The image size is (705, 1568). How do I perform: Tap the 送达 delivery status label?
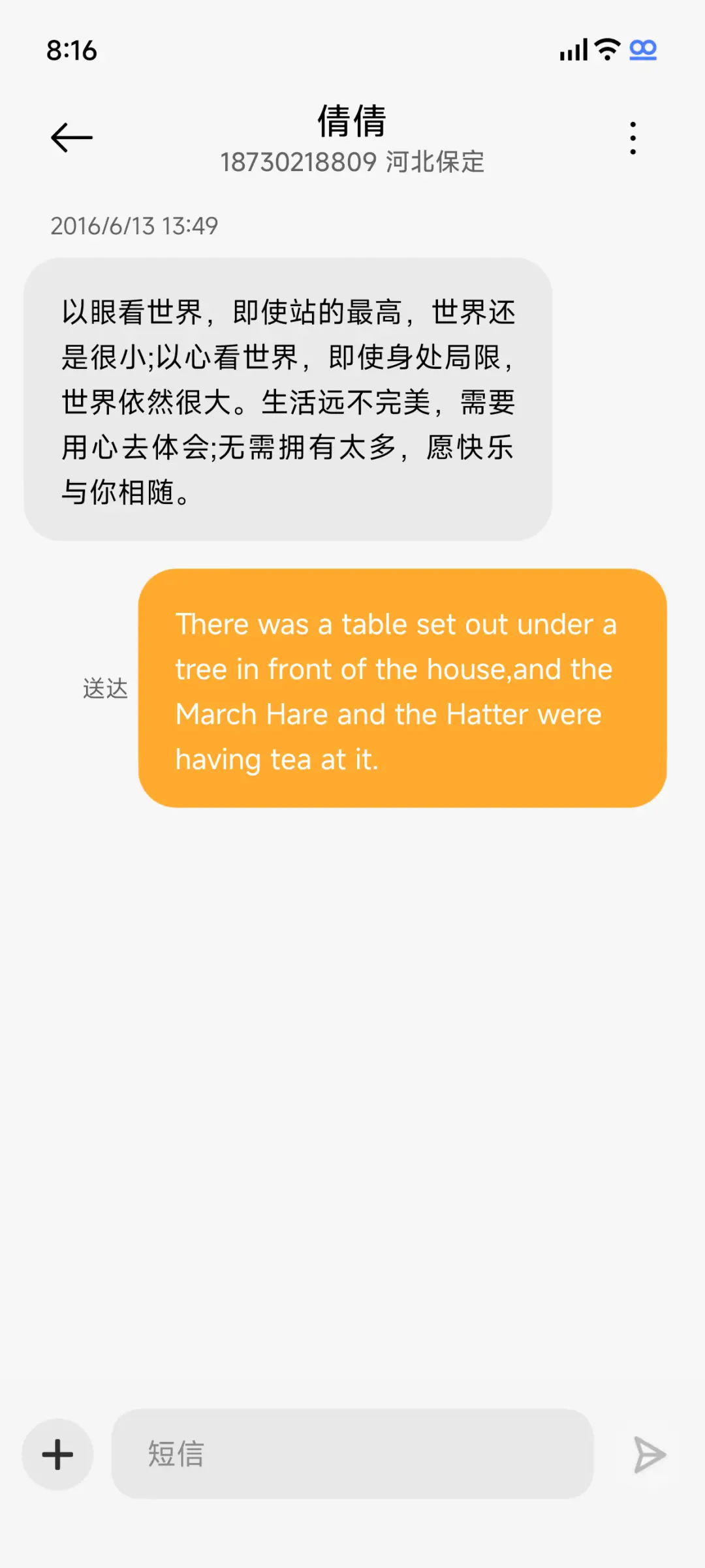(x=106, y=688)
